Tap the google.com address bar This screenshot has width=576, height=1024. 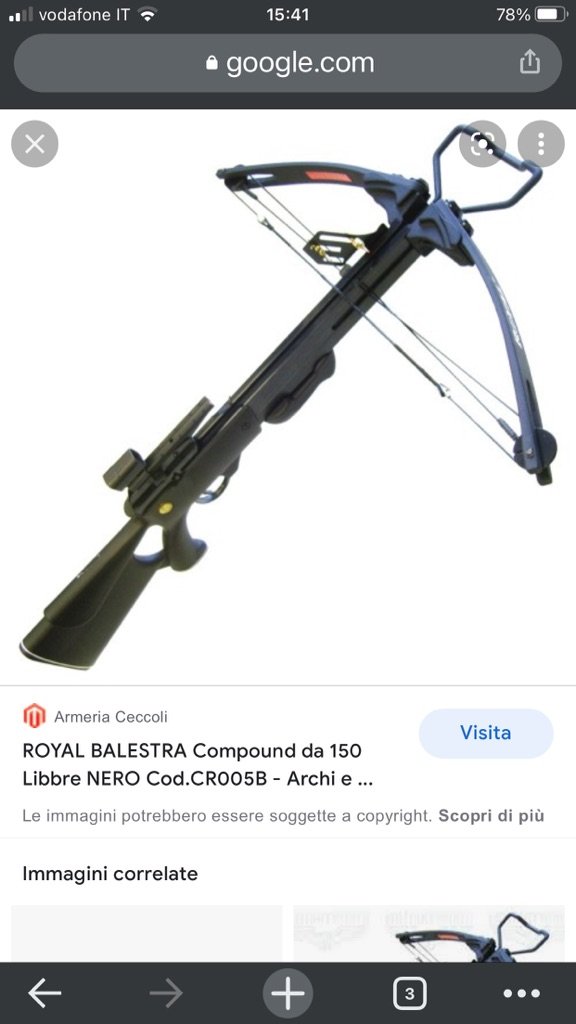[288, 63]
